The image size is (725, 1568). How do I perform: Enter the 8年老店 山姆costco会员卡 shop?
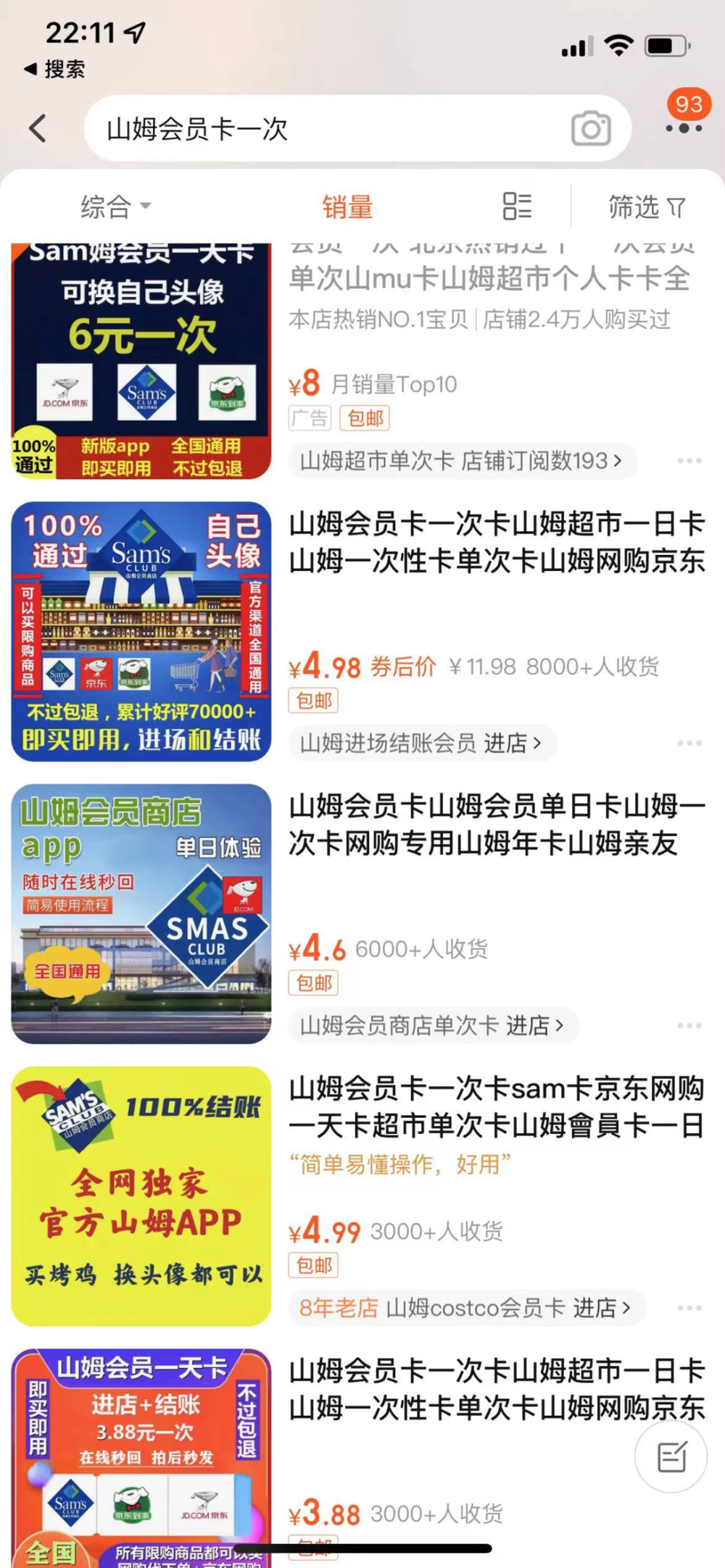point(465,1308)
